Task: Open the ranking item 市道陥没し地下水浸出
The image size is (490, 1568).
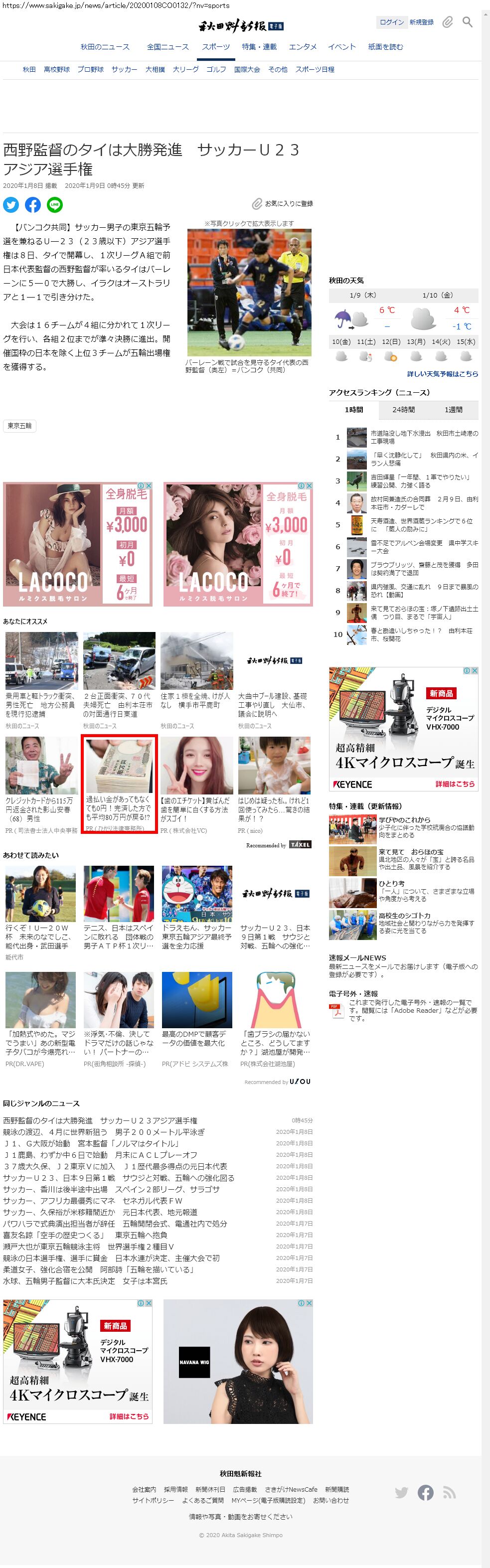Action: tap(424, 437)
